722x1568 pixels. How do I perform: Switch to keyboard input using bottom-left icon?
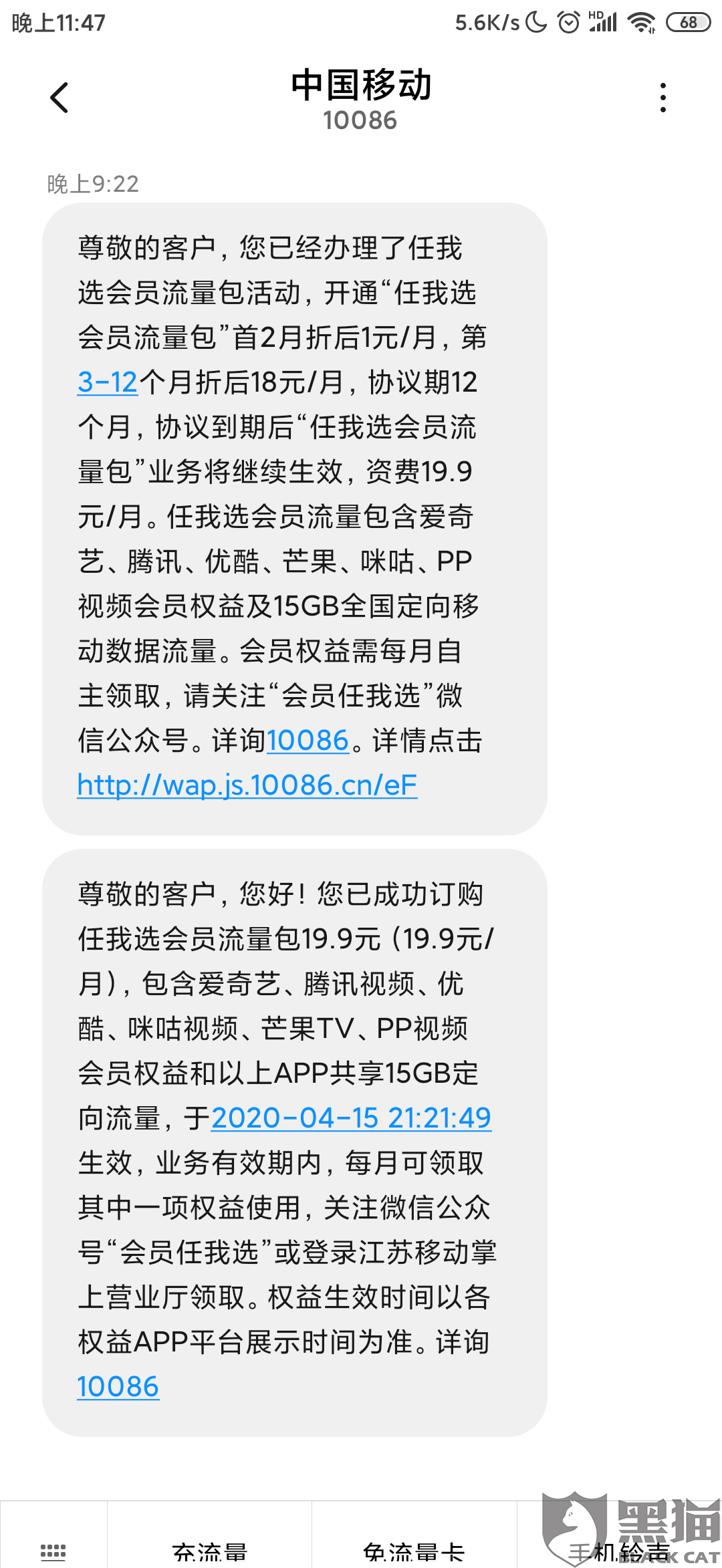click(53, 1551)
